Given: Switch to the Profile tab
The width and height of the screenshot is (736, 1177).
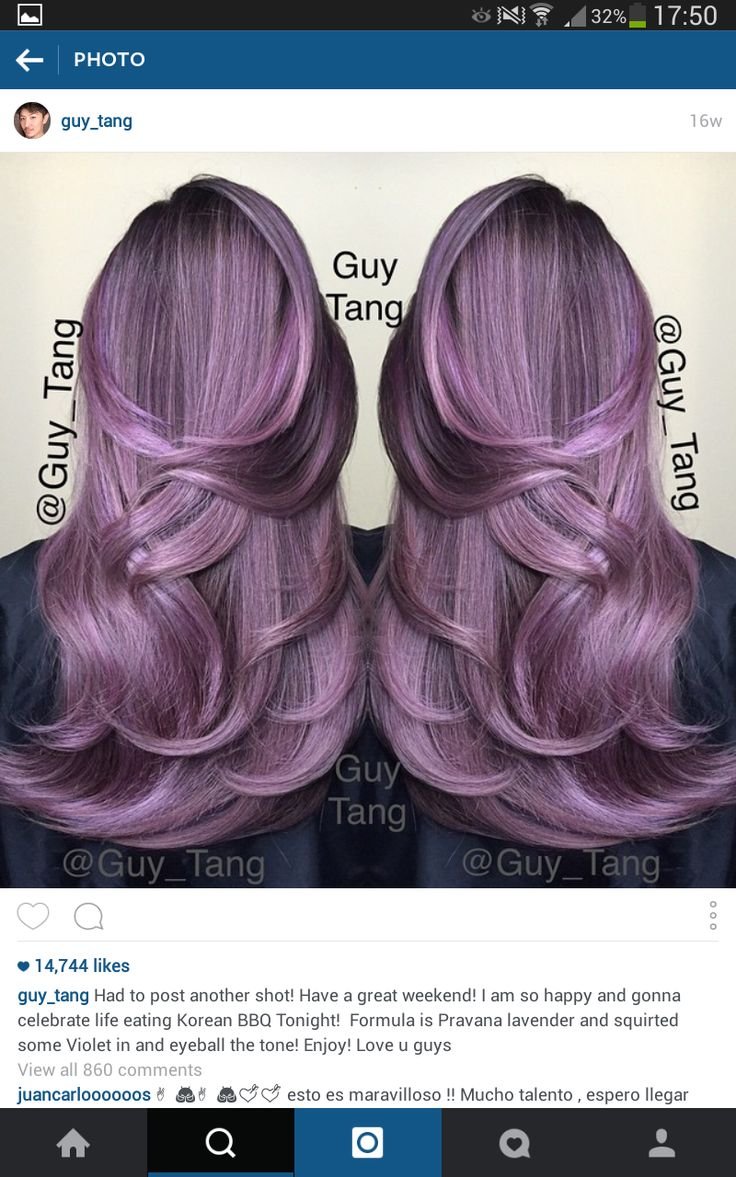Looking at the screenshot, I should 661,1143.
